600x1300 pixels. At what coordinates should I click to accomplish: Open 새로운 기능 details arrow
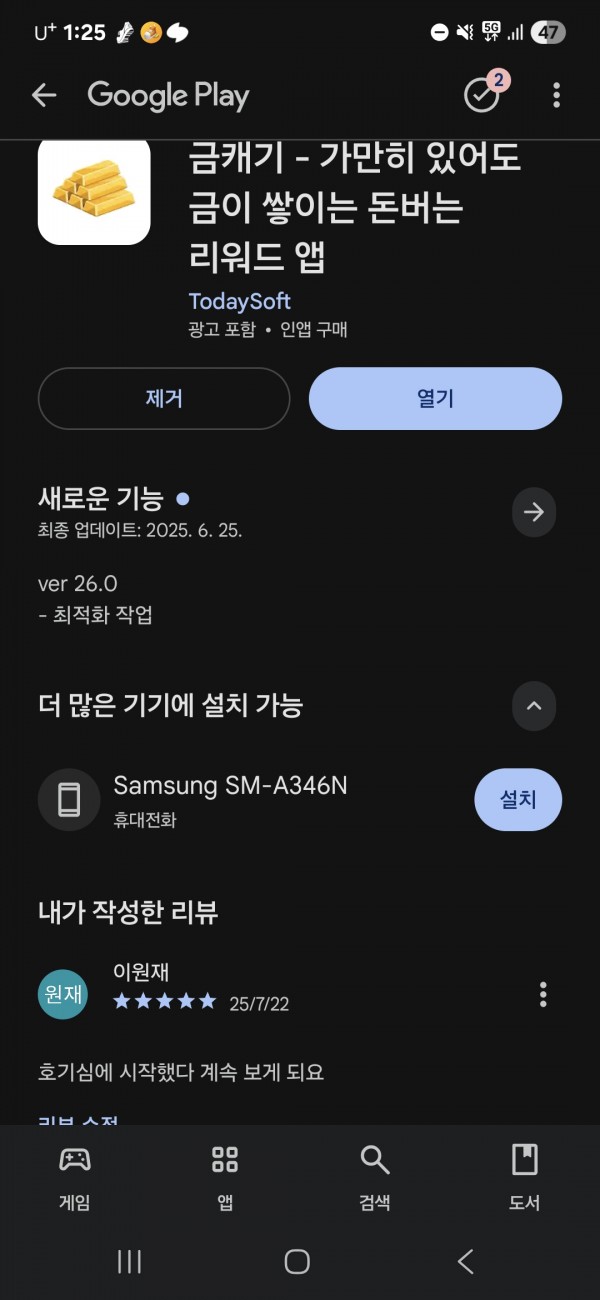point(534,512)
